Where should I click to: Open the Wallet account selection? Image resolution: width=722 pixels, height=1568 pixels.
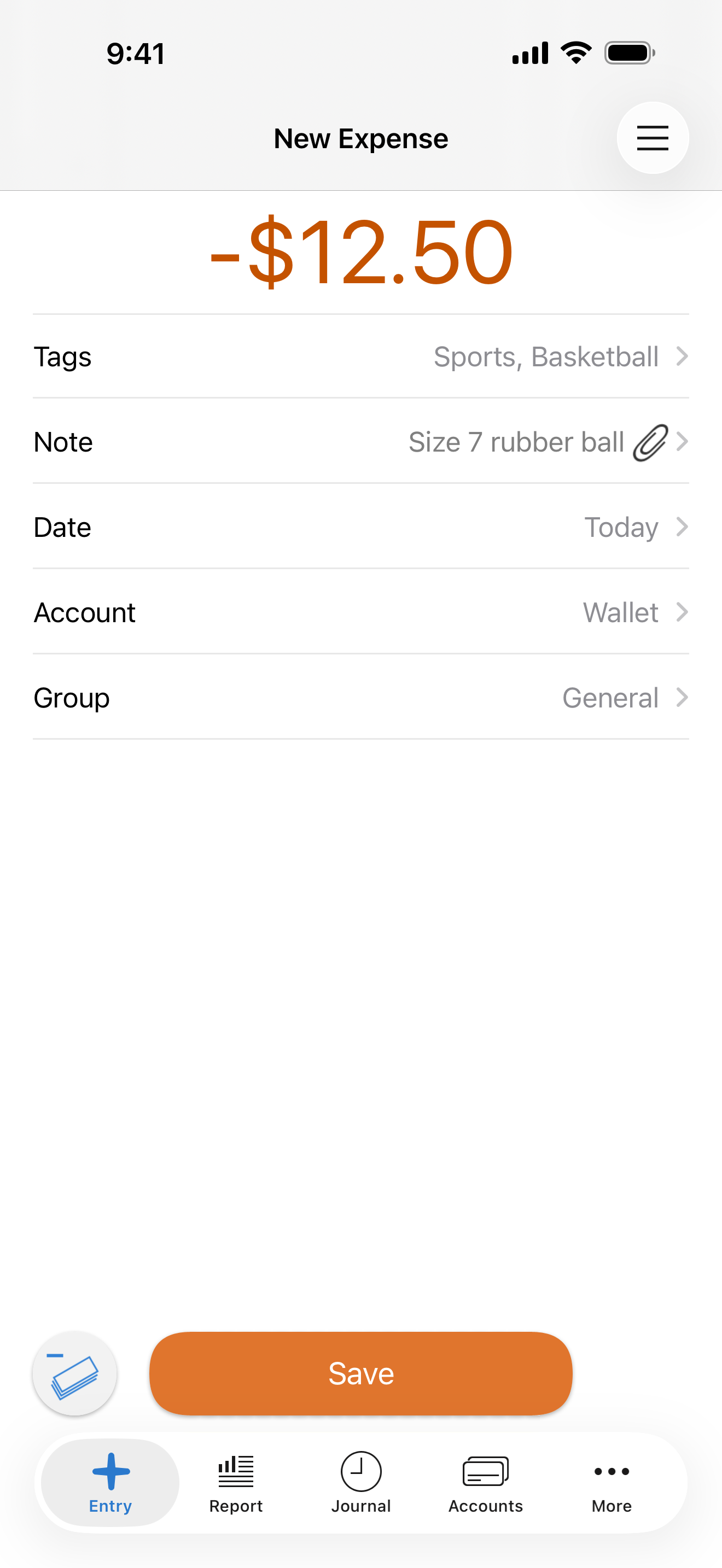[x=620, y=612]
